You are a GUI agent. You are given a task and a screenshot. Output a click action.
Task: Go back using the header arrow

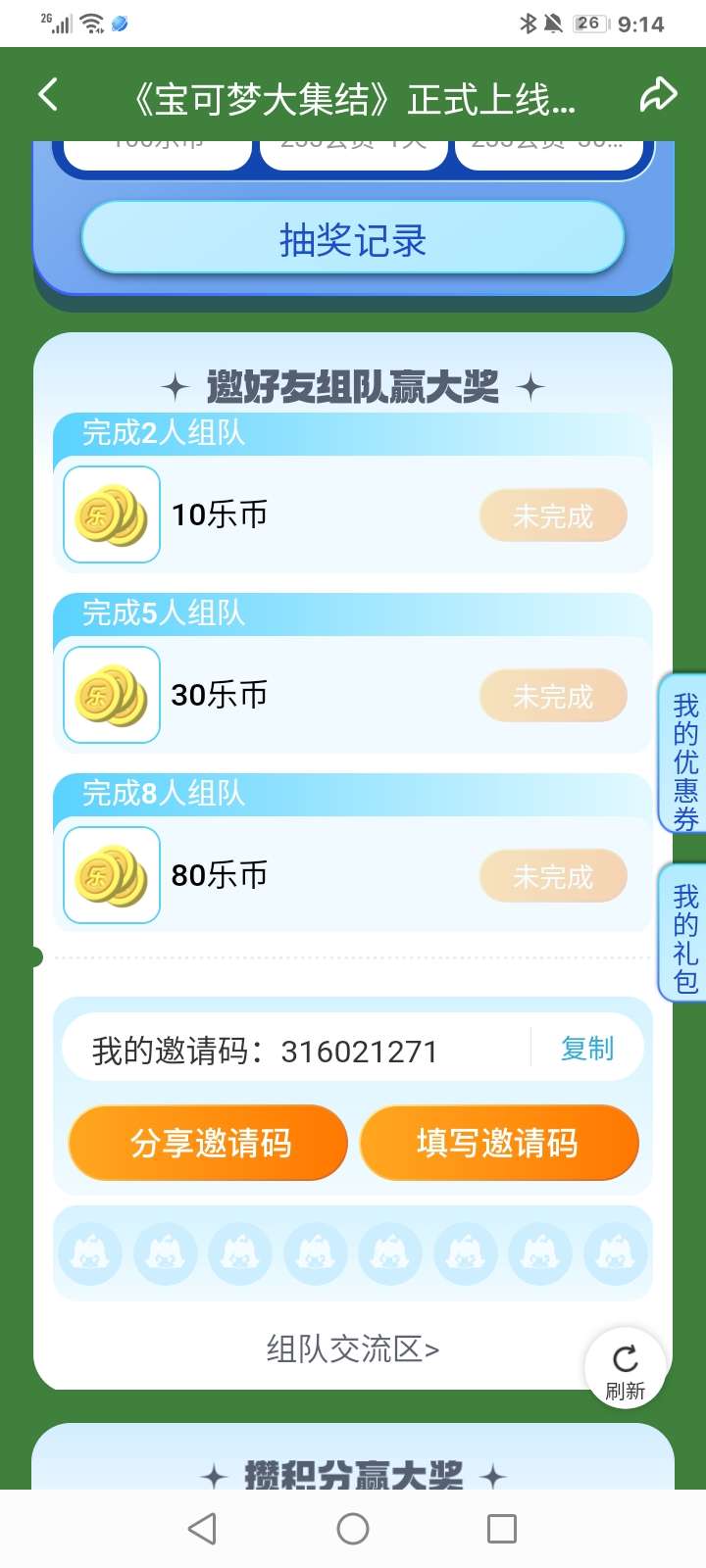pos(48,95)
